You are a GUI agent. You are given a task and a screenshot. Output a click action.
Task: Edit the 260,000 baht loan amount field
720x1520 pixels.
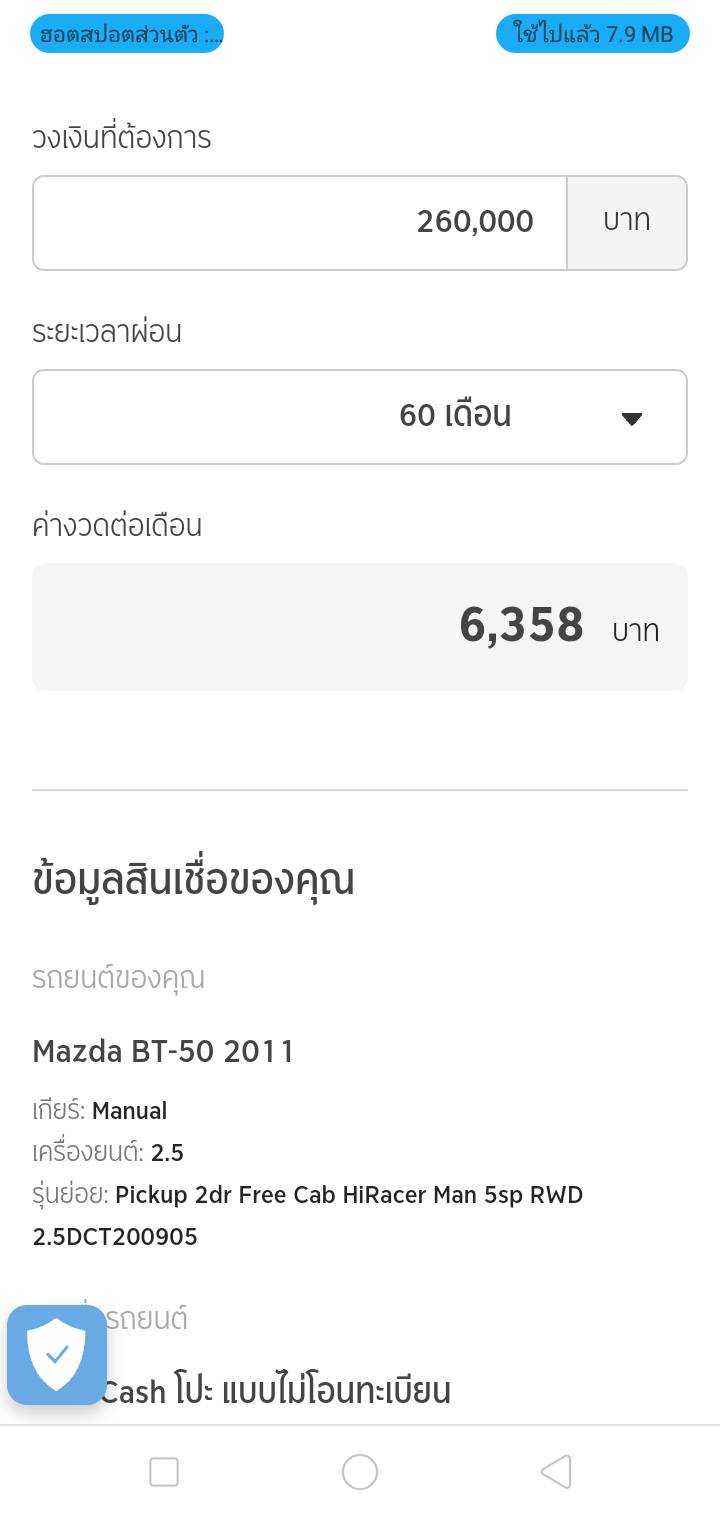(x=300, y=222)
